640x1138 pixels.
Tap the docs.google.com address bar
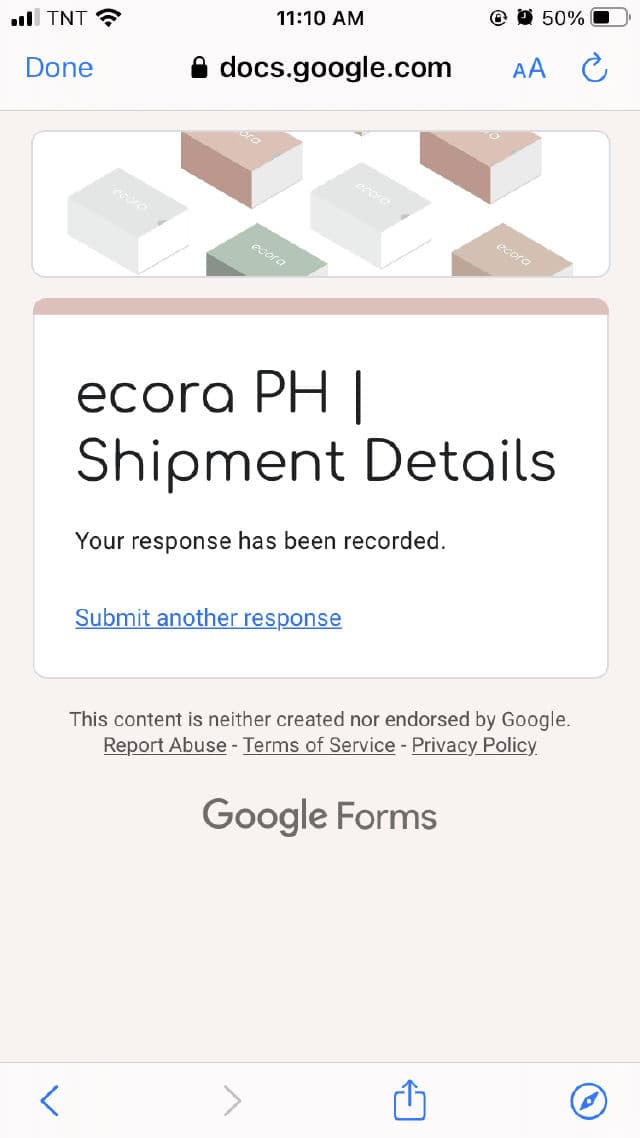click(321, 68)
